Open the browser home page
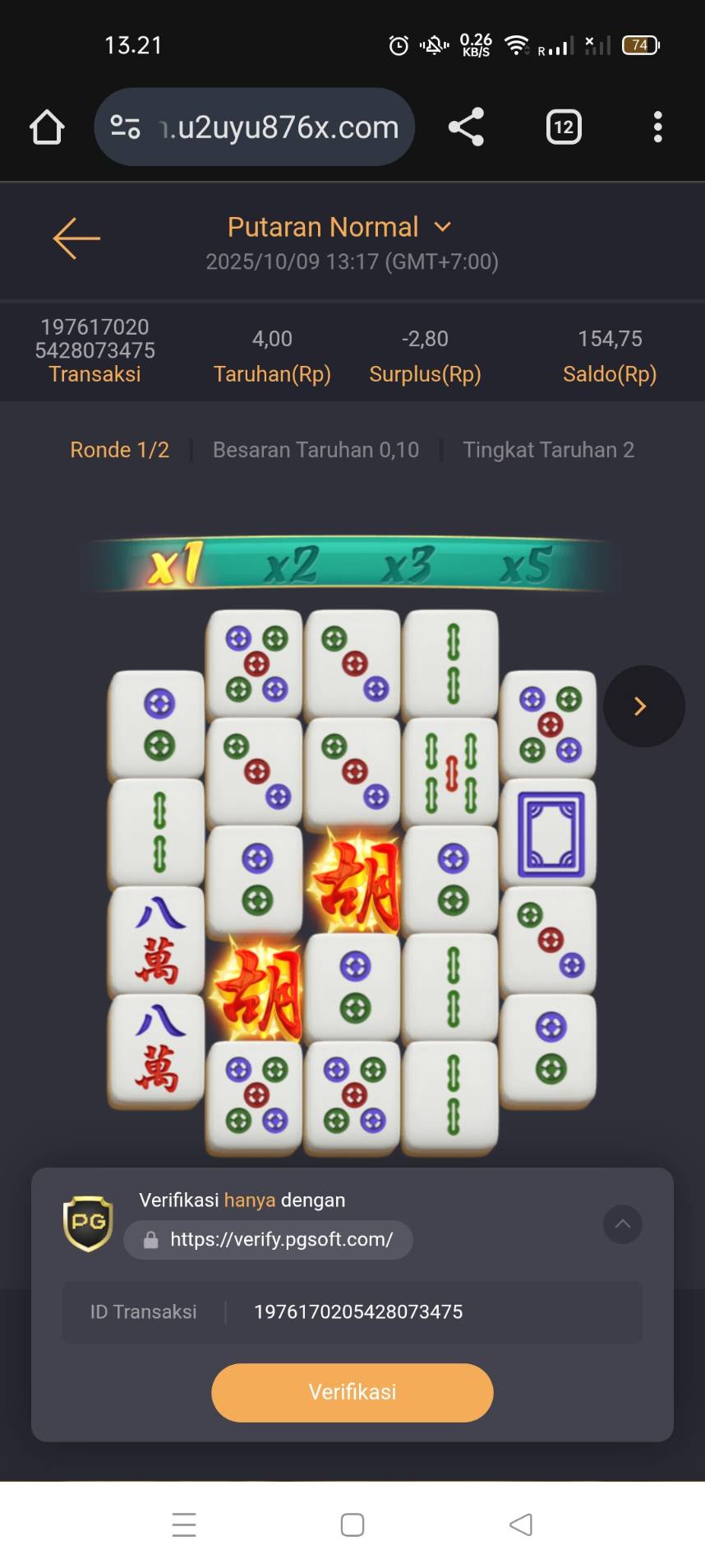Screen dimensions: 705x1568 pyautogui.click(x=47, y=127)
